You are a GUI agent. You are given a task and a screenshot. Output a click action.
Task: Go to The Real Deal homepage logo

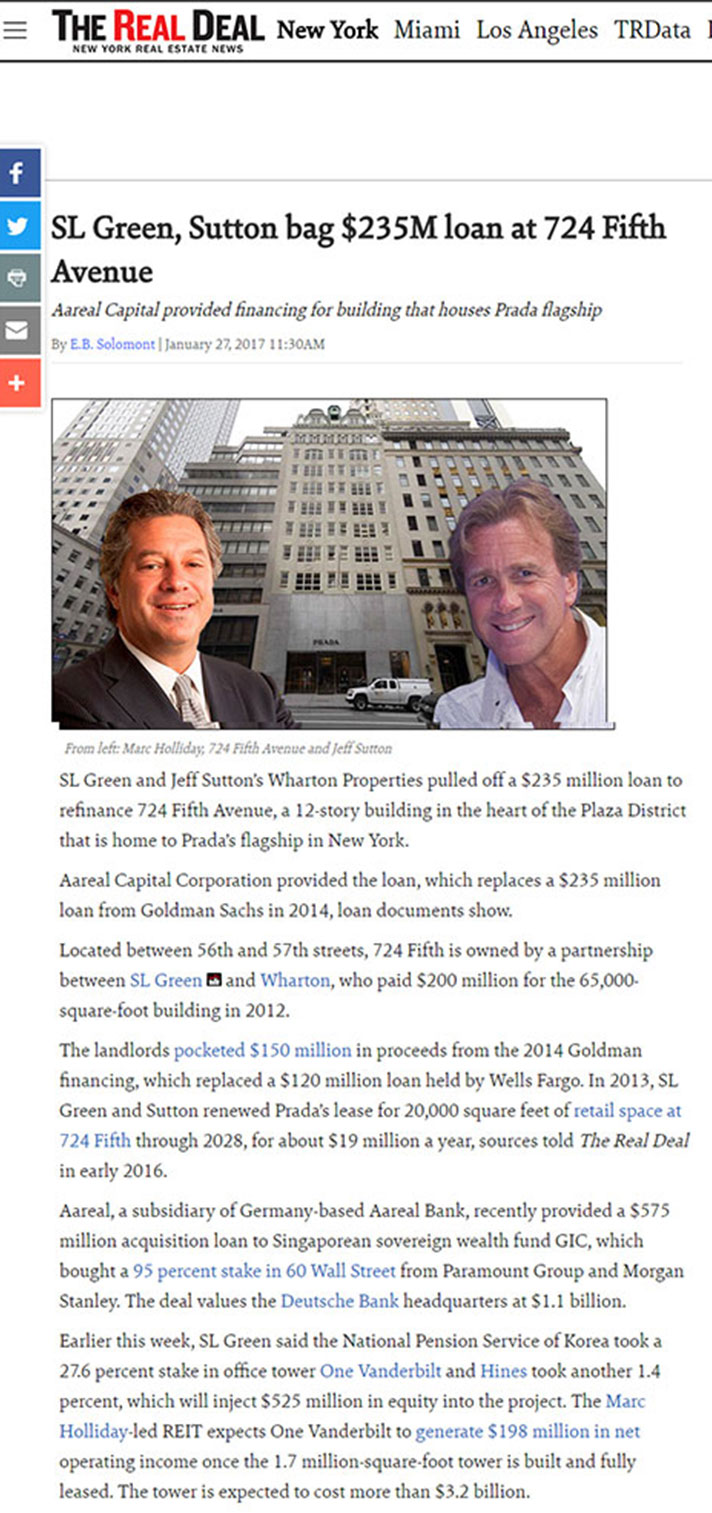157,31
